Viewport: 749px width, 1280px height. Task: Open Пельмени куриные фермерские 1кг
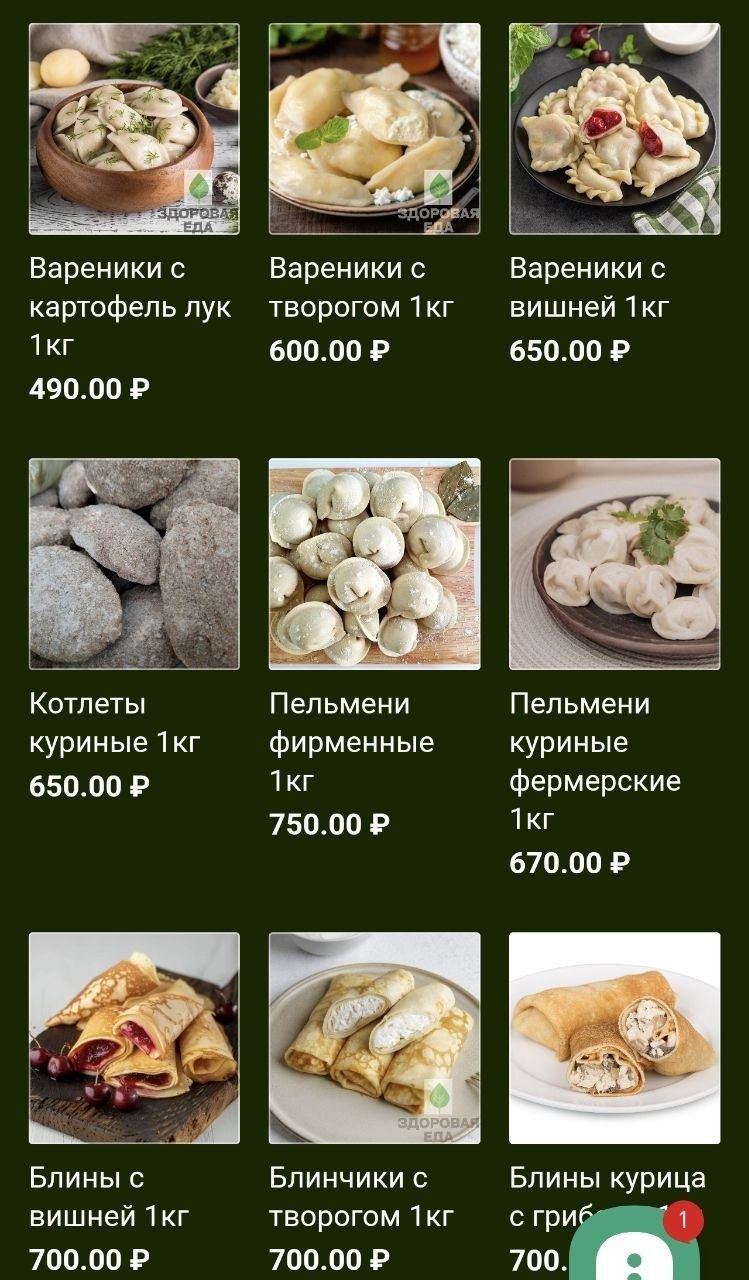[x=614, y=564]
